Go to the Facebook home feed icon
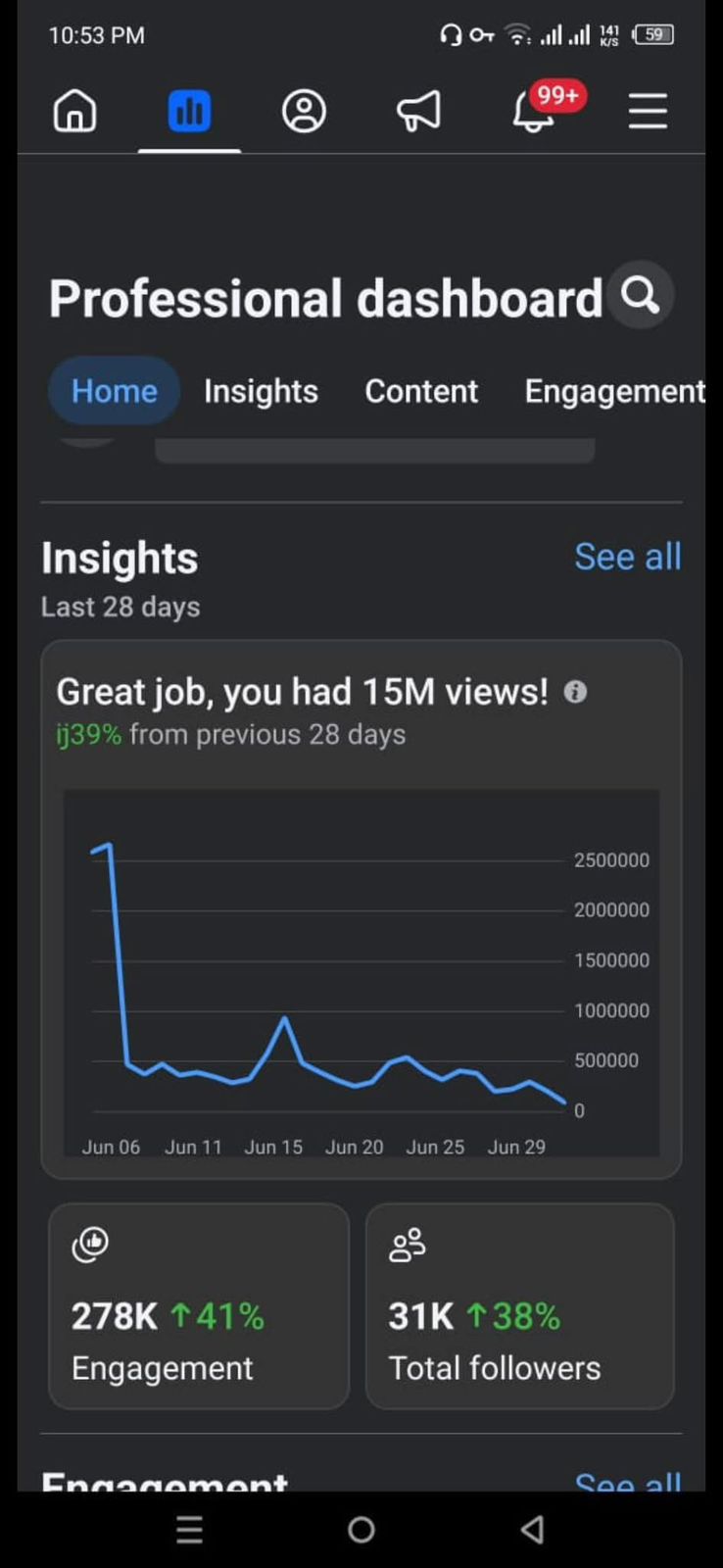723x1568 pixels. (75, 111)
